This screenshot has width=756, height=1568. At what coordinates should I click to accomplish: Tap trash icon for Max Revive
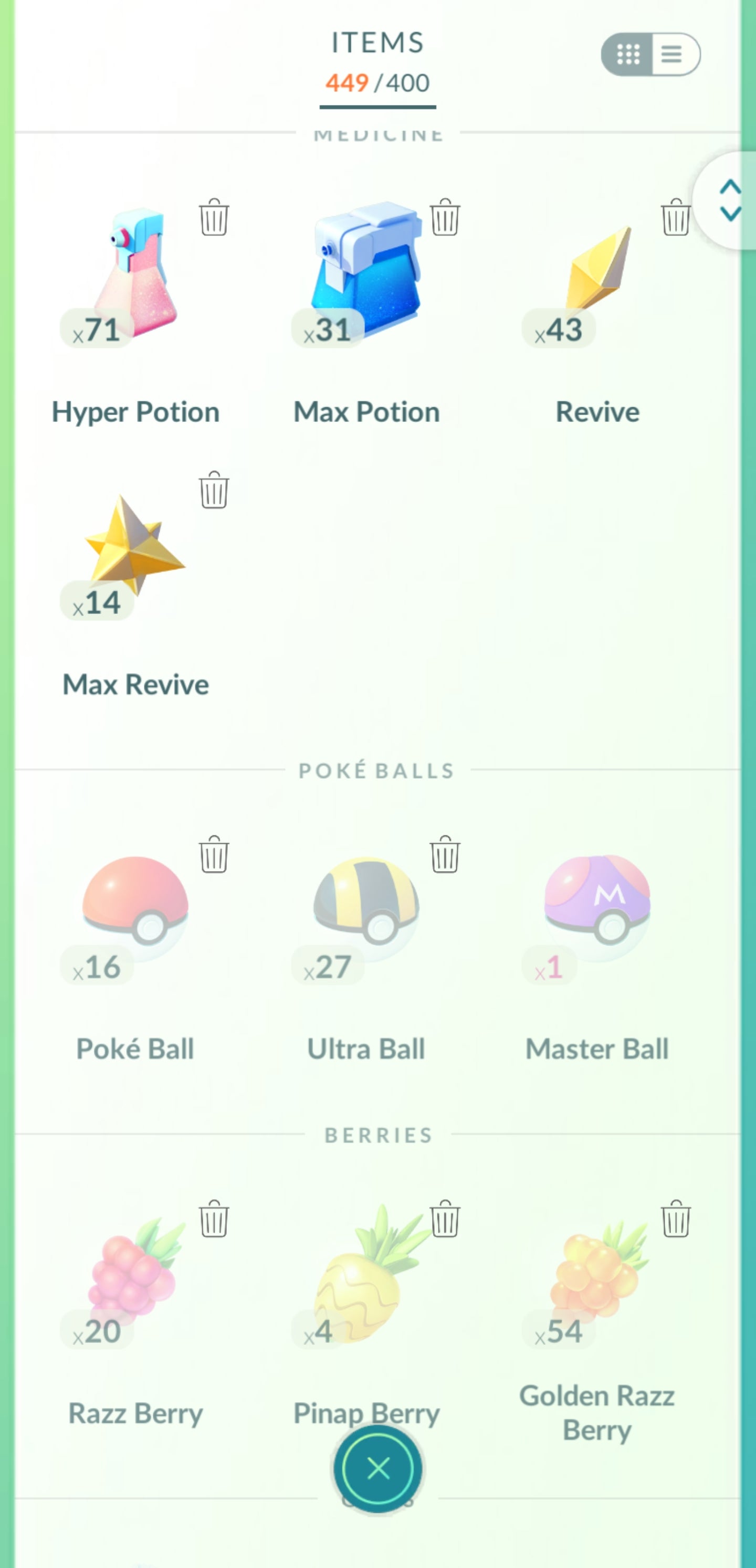214,490
